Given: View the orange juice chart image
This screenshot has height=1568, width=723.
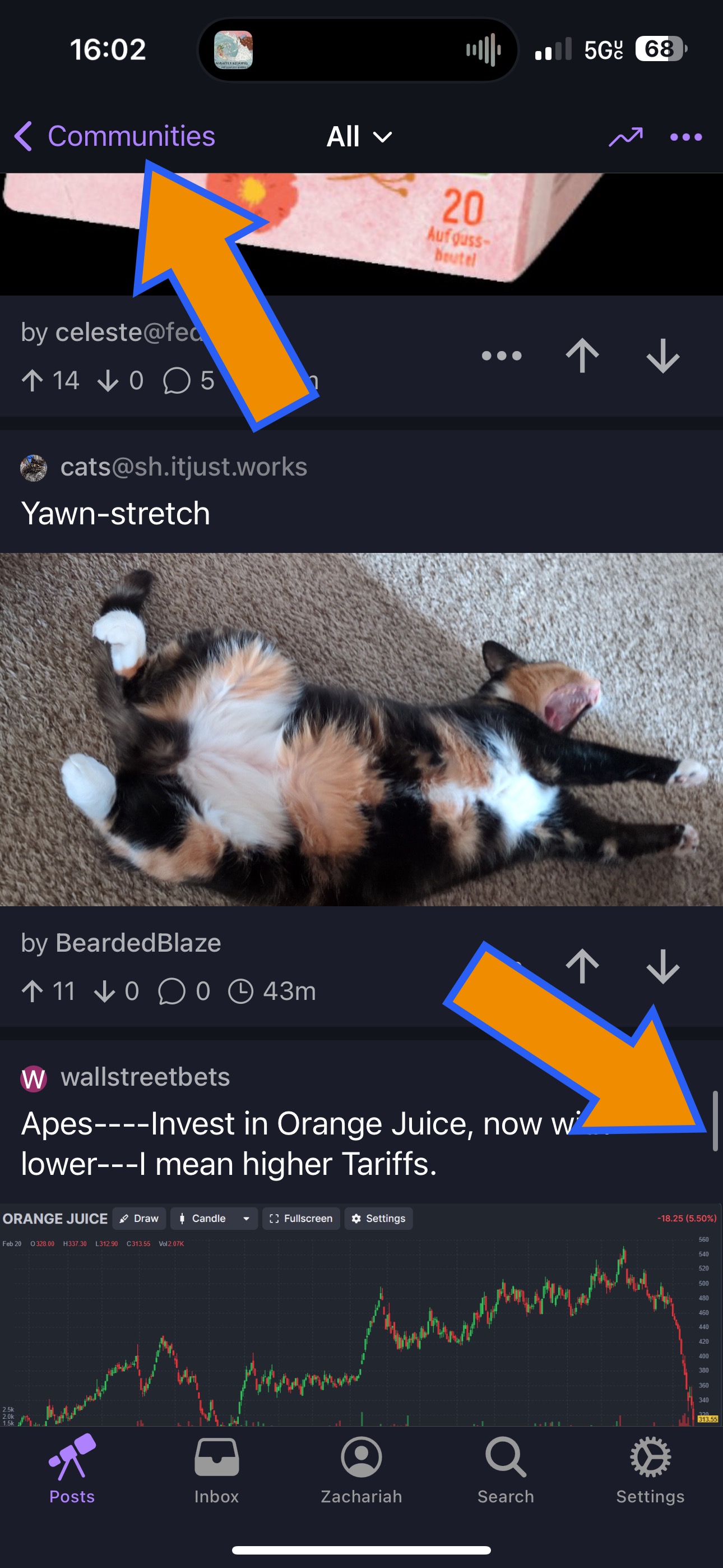Looking at the screenshot, I should coord(361,1315).
